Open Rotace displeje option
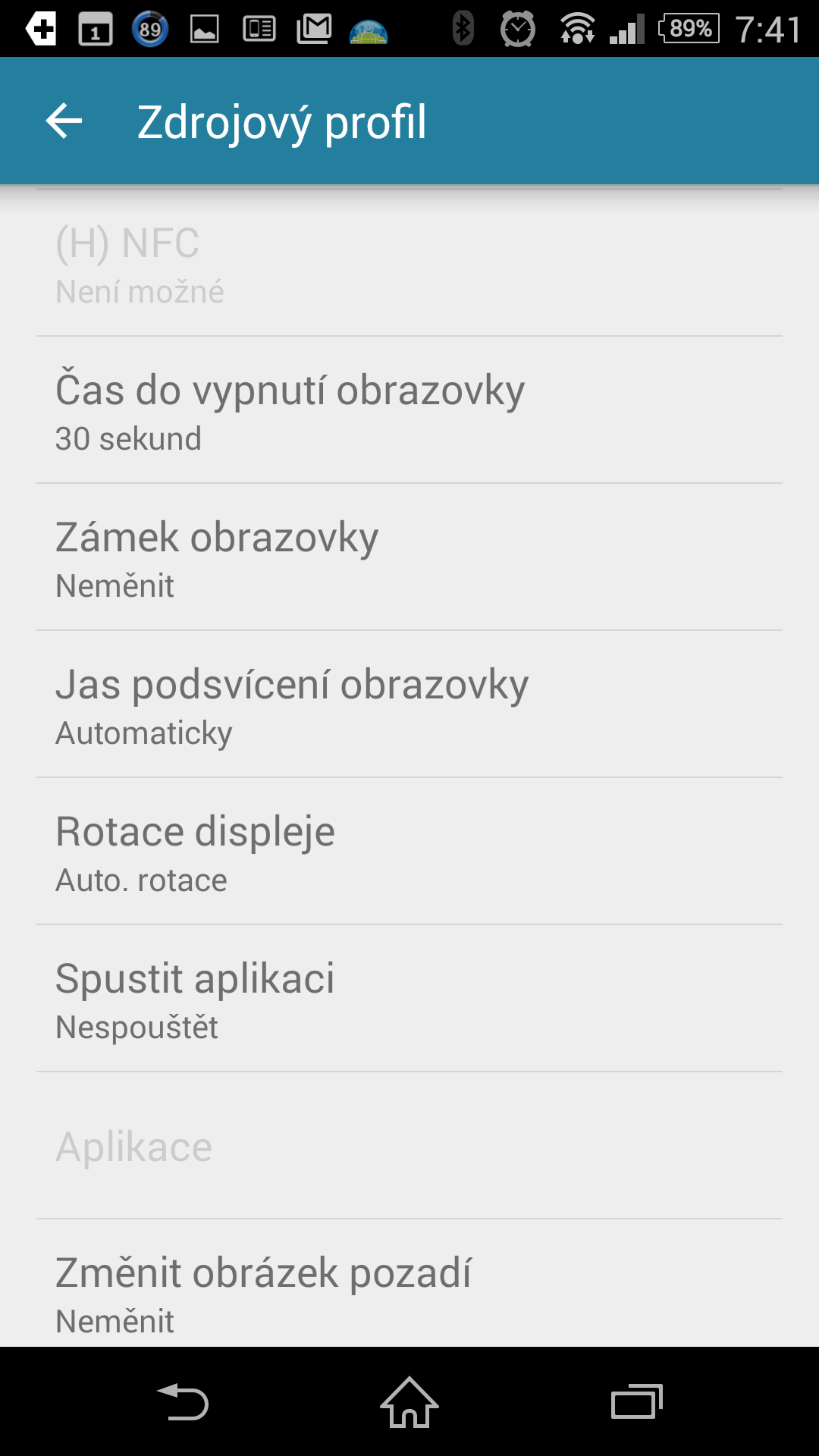Screen dimensions: 819x1456 [x=409, y=852]
